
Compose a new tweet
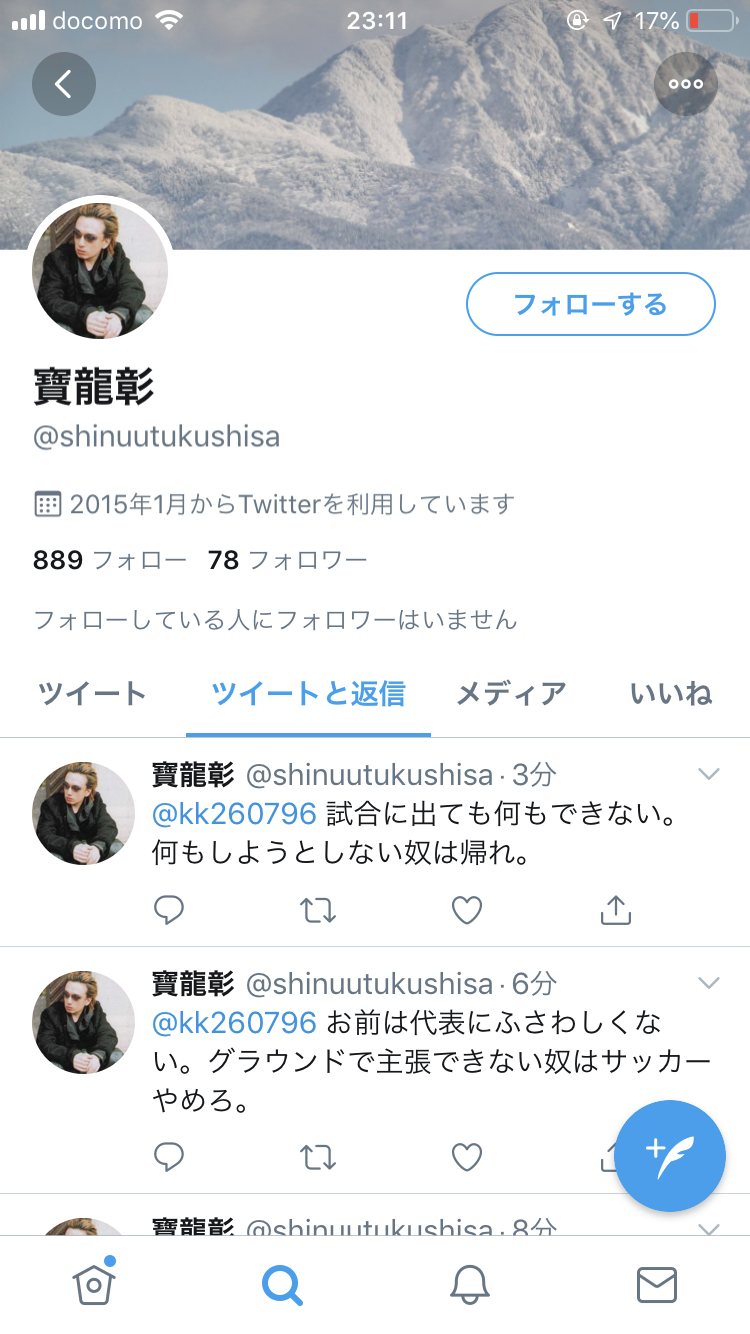[669, 1155]
